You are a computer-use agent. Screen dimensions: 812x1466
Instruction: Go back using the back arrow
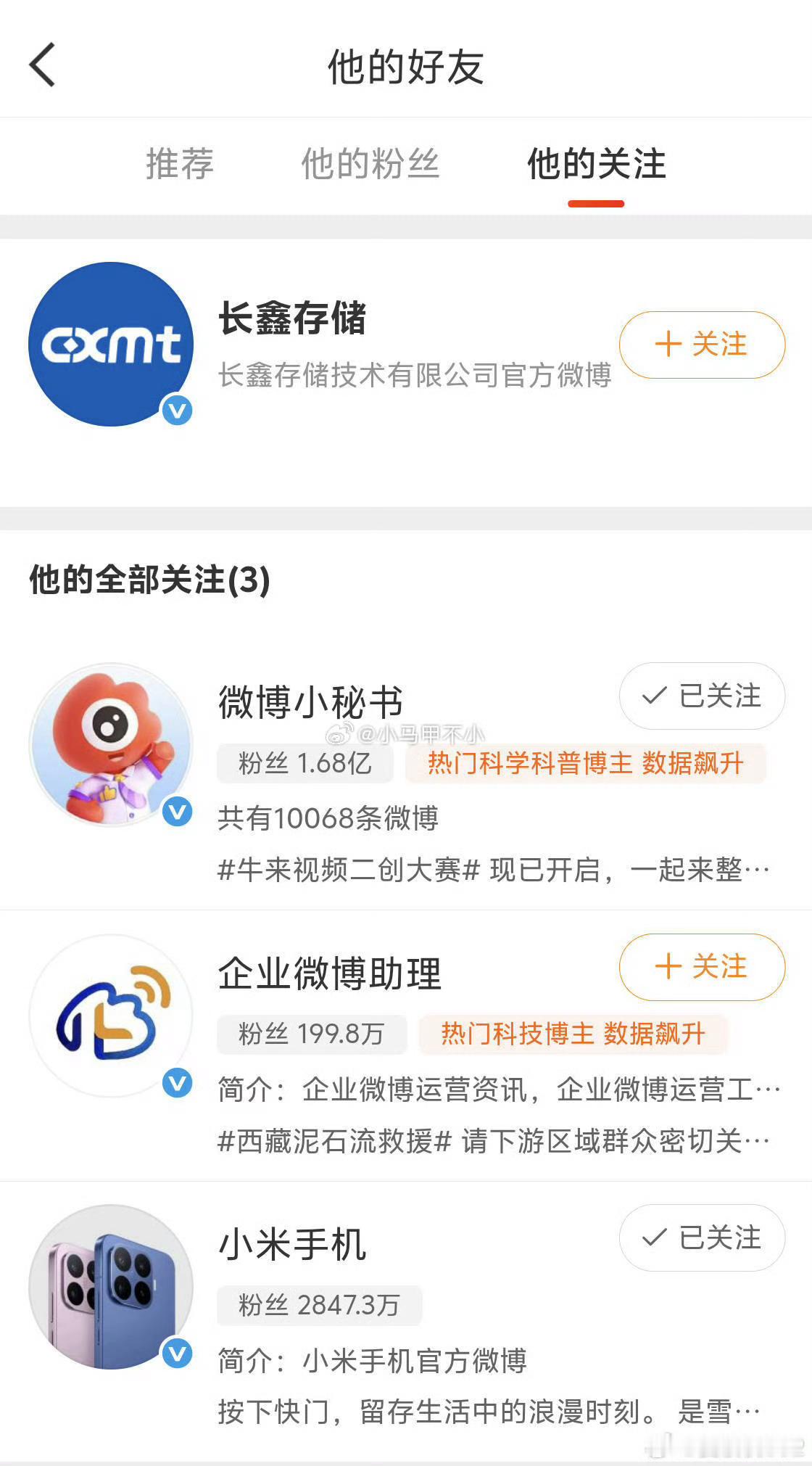(x=42, y=65)
